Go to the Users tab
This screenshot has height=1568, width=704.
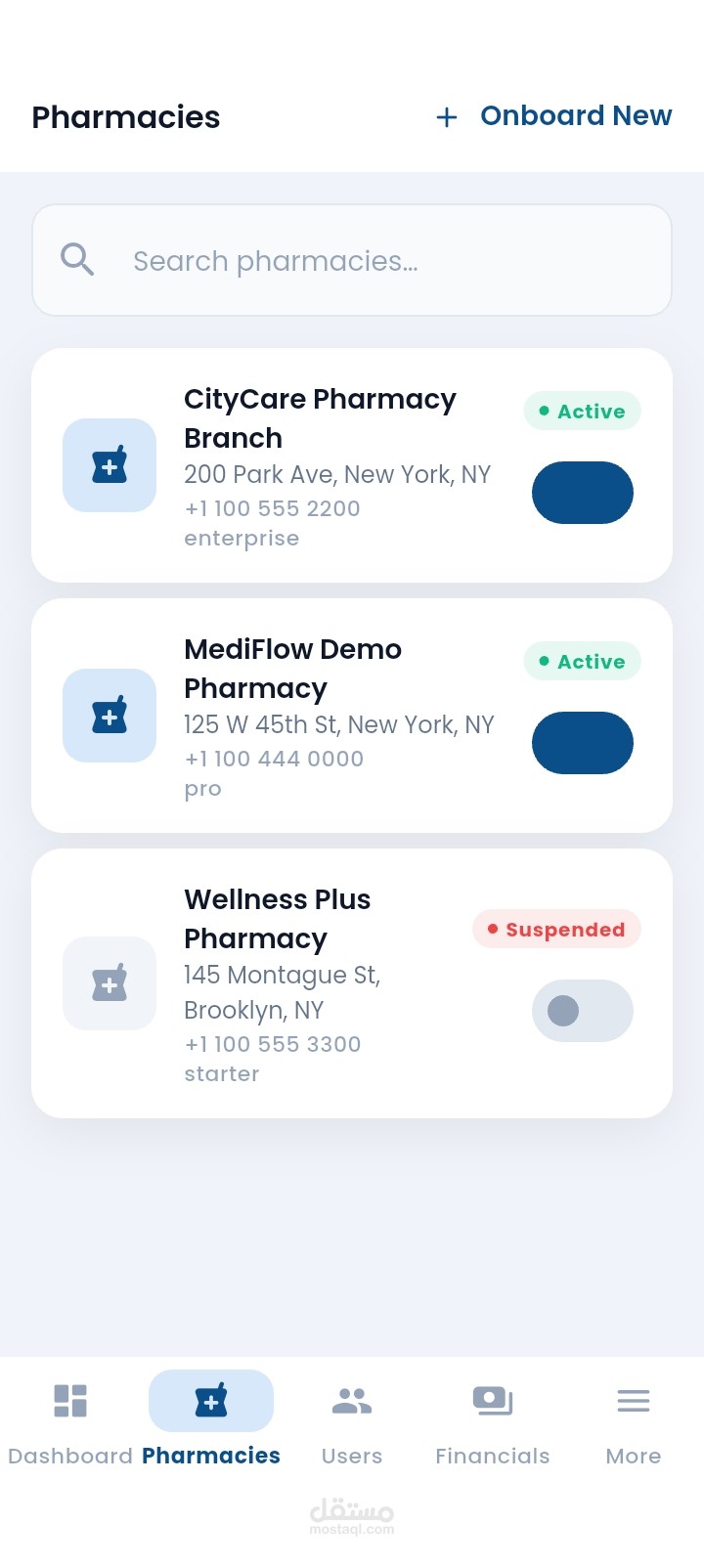click(352, 1423)
